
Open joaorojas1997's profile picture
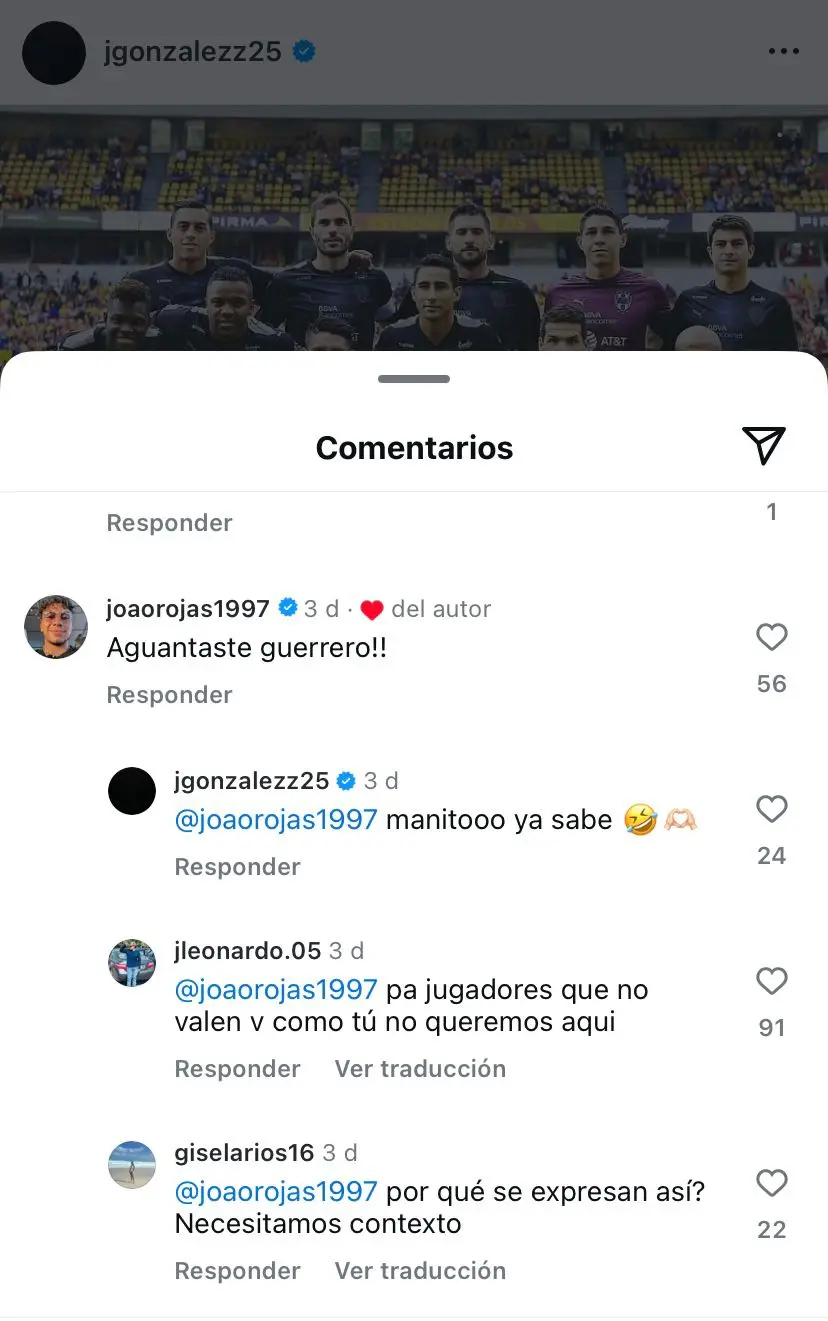click(x=55, y=627)
